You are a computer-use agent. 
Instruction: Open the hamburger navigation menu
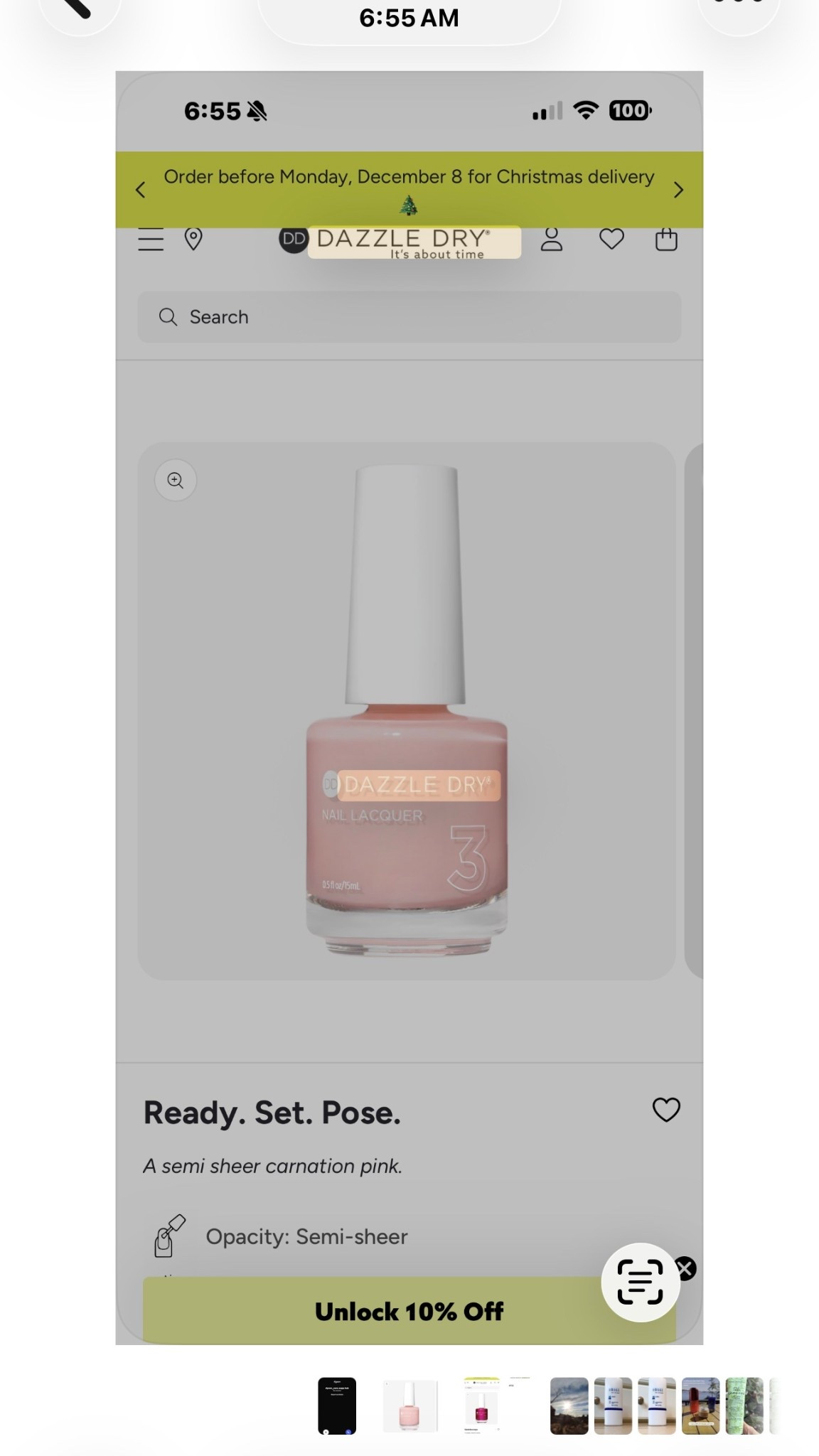[150, 240]
